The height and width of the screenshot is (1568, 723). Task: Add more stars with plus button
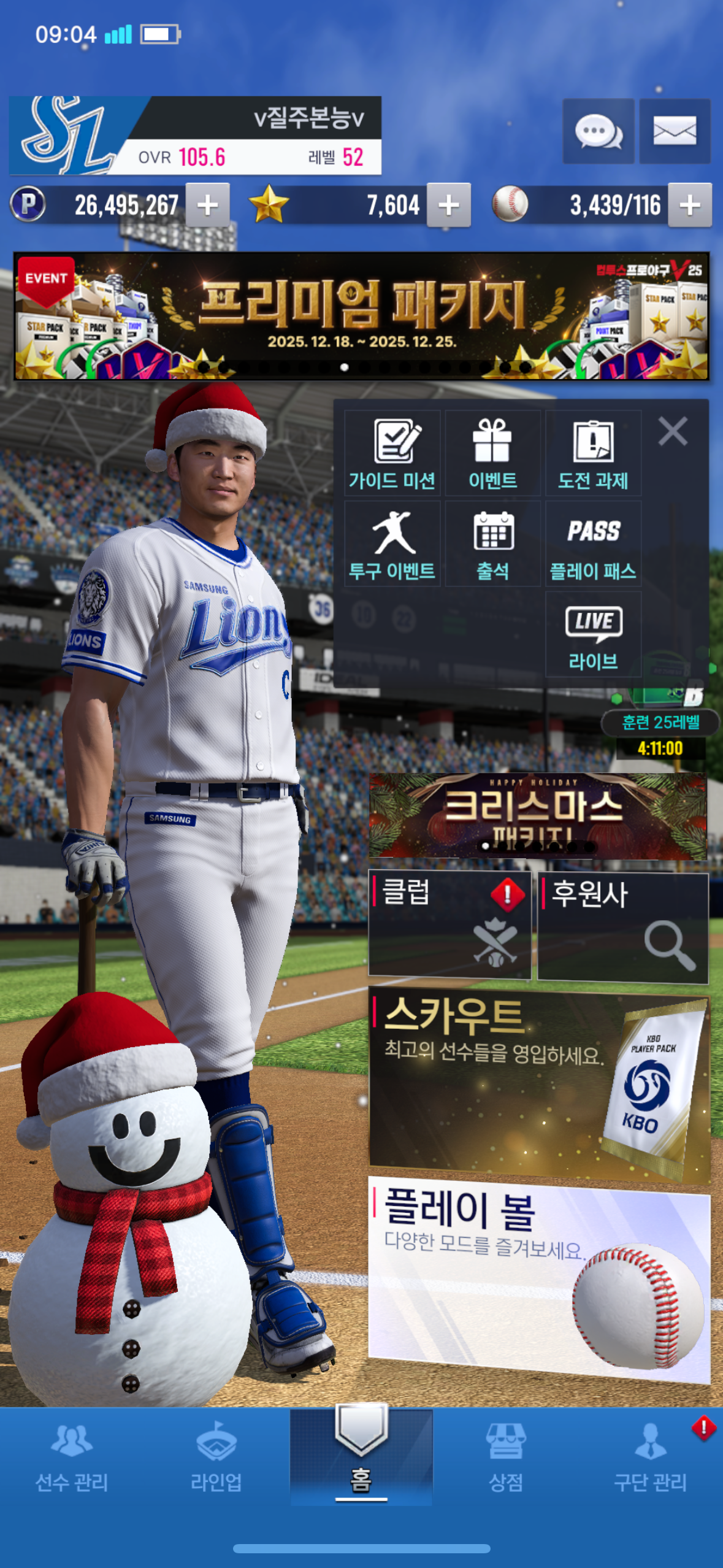(449, 205)
